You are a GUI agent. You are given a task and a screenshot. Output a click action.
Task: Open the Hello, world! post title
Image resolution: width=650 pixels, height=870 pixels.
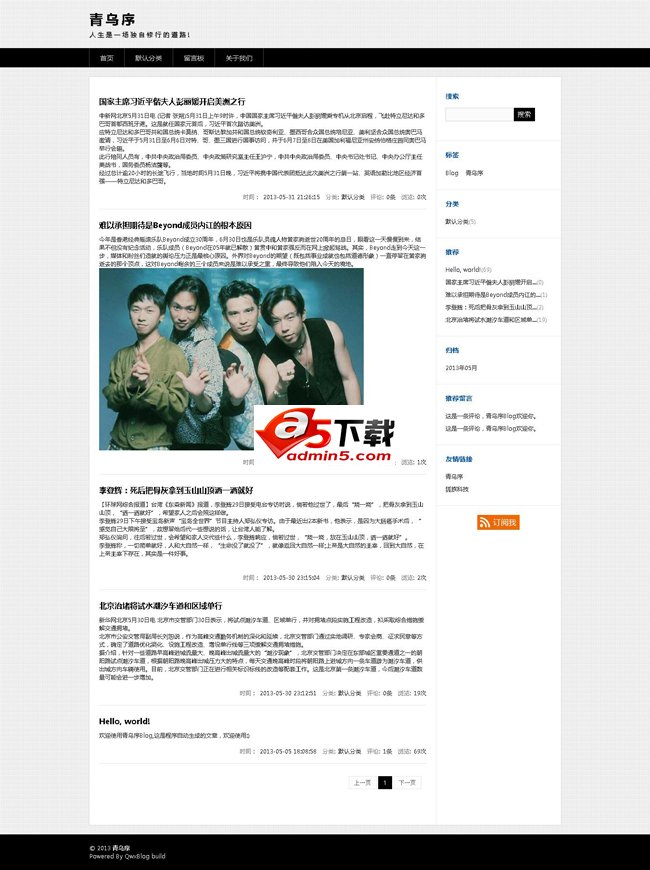(x=123, y=721)
